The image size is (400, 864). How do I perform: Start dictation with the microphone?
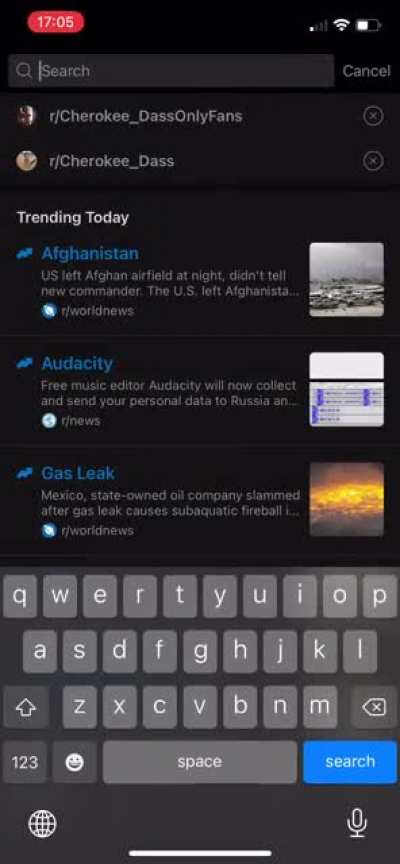(357, 823)
